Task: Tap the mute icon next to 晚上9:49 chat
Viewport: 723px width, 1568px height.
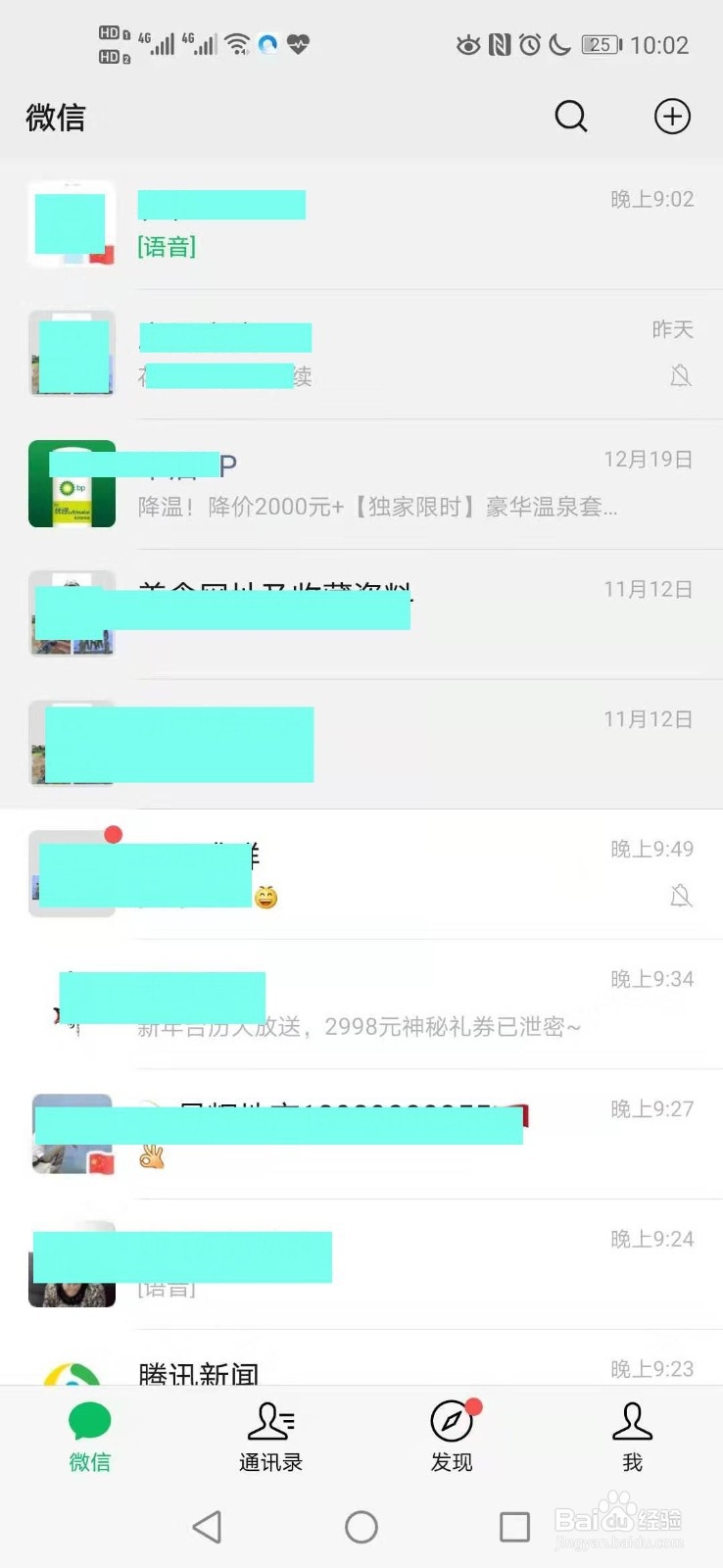Action: click(x=681, y=896)
